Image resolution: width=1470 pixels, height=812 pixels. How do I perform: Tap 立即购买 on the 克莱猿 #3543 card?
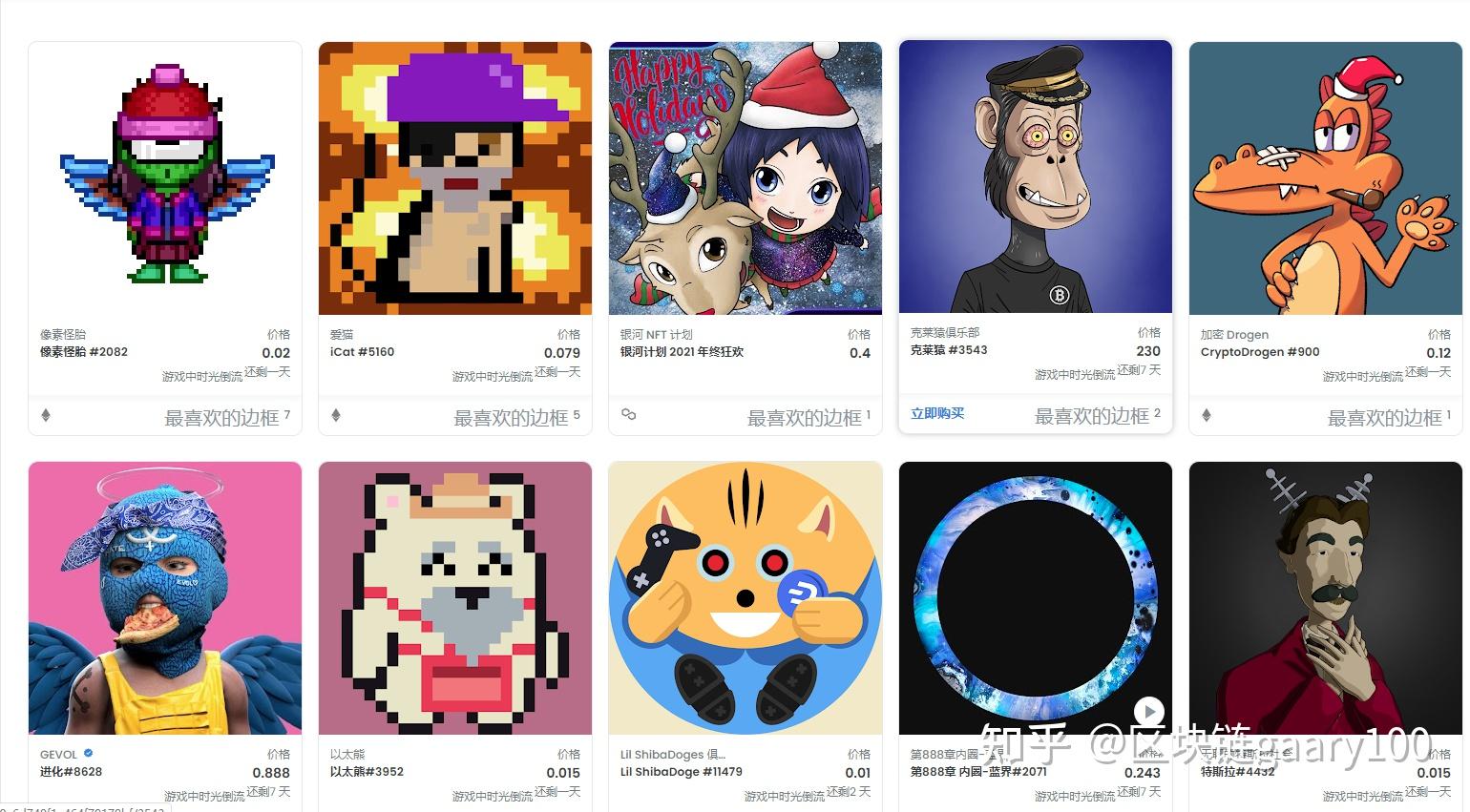click(937, 413)
